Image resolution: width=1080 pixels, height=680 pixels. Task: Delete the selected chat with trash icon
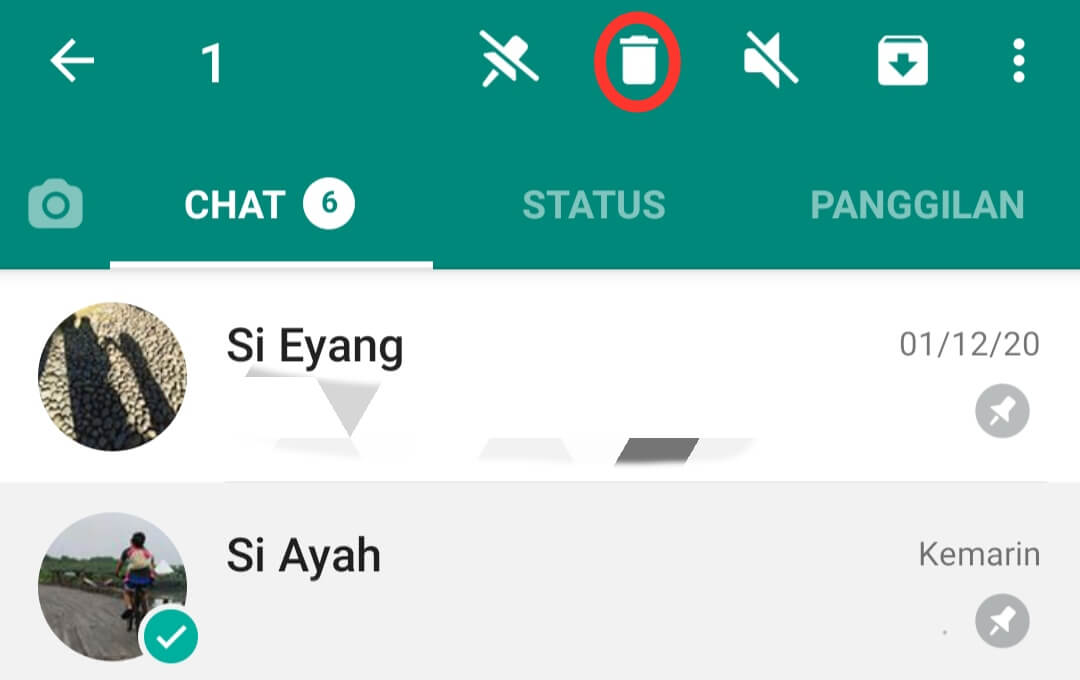[x=639, y=61]
